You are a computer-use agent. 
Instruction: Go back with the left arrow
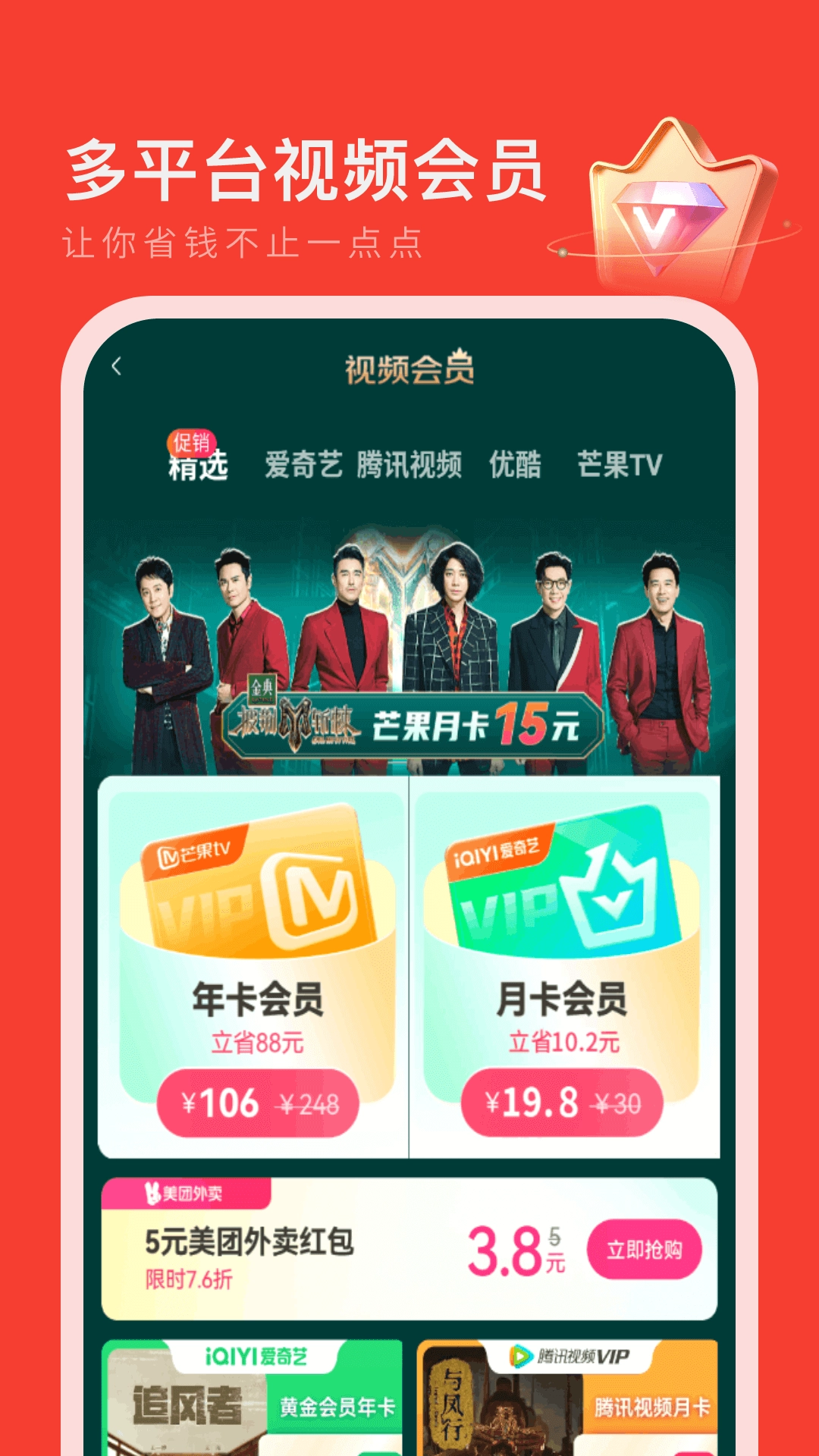tap(116, 366)
